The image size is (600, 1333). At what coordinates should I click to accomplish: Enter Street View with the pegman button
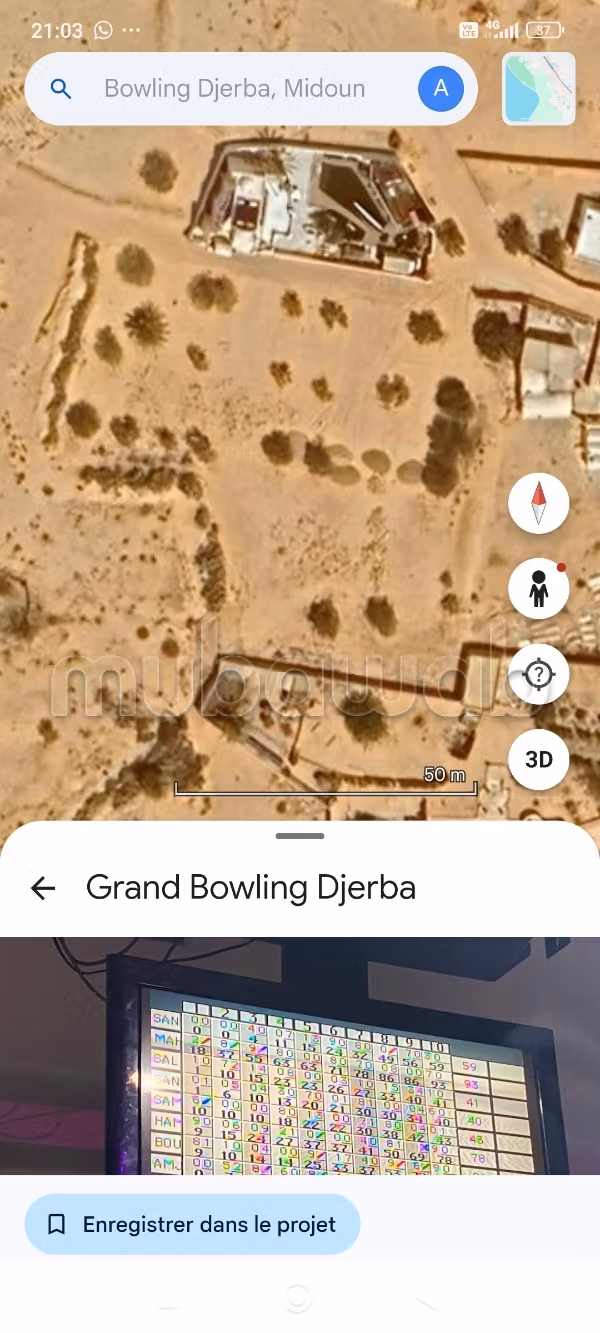539,589
